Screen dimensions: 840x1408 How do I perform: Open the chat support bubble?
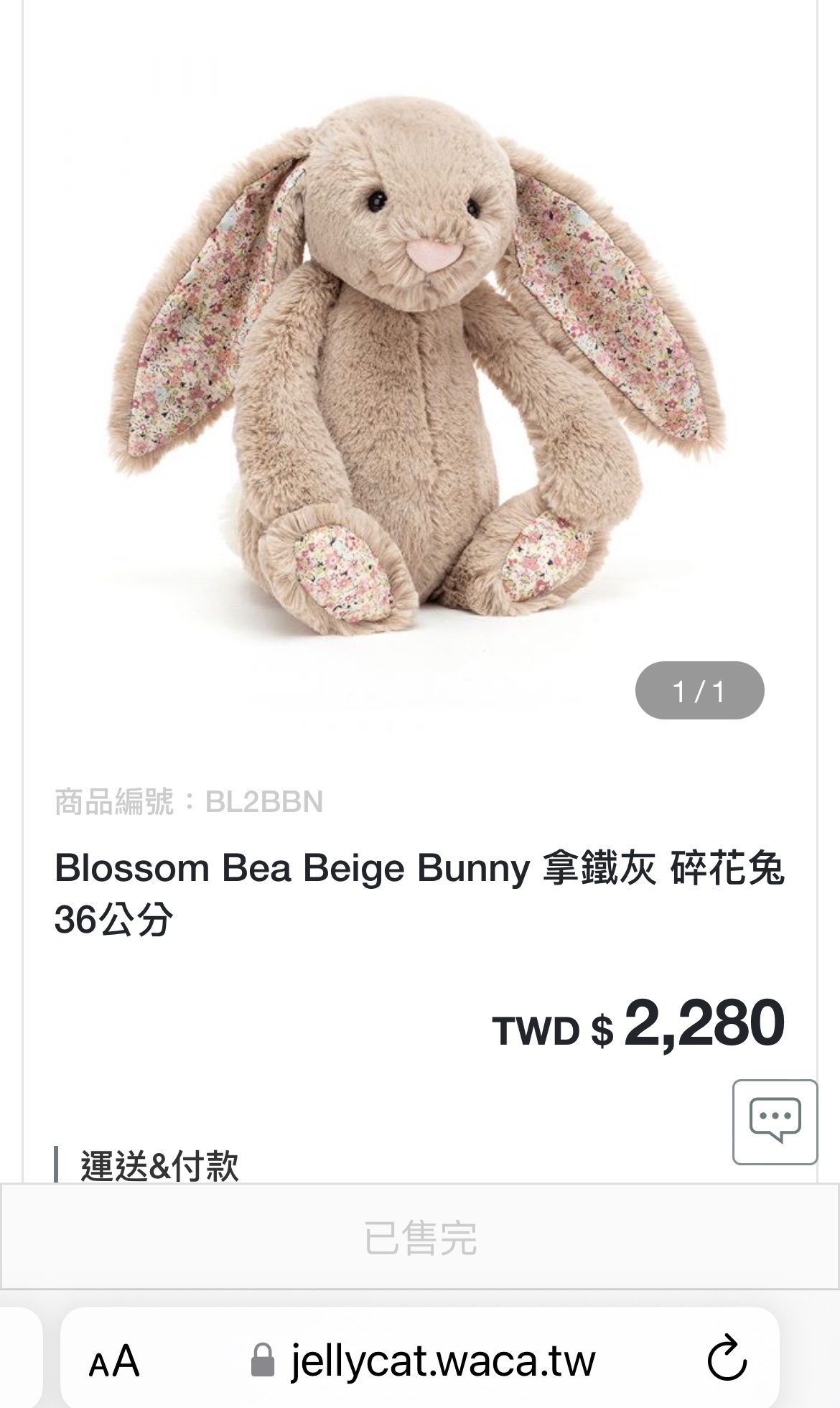(x=775, y=1121)
